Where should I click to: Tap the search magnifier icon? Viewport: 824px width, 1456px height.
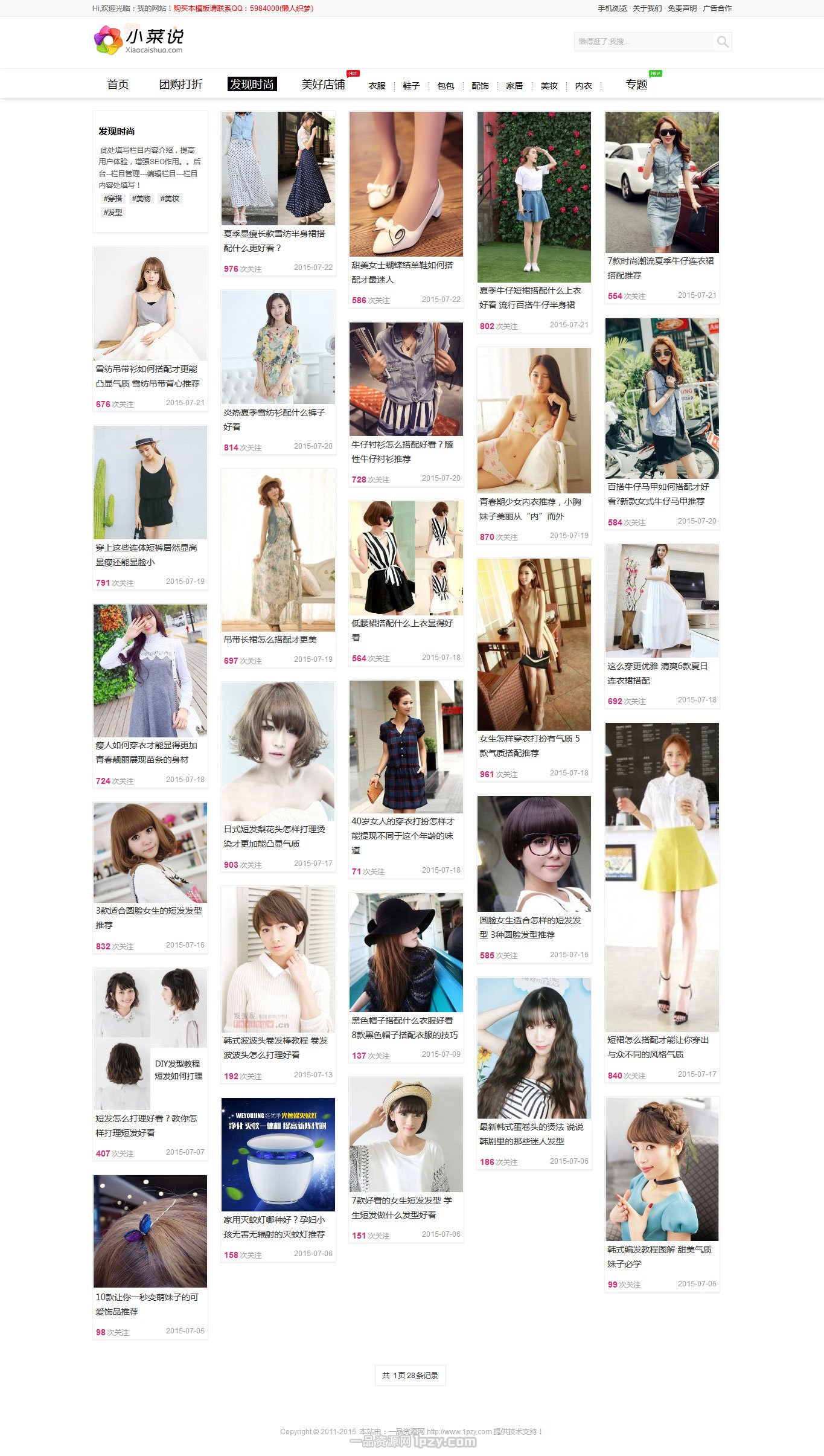point(723,42)
